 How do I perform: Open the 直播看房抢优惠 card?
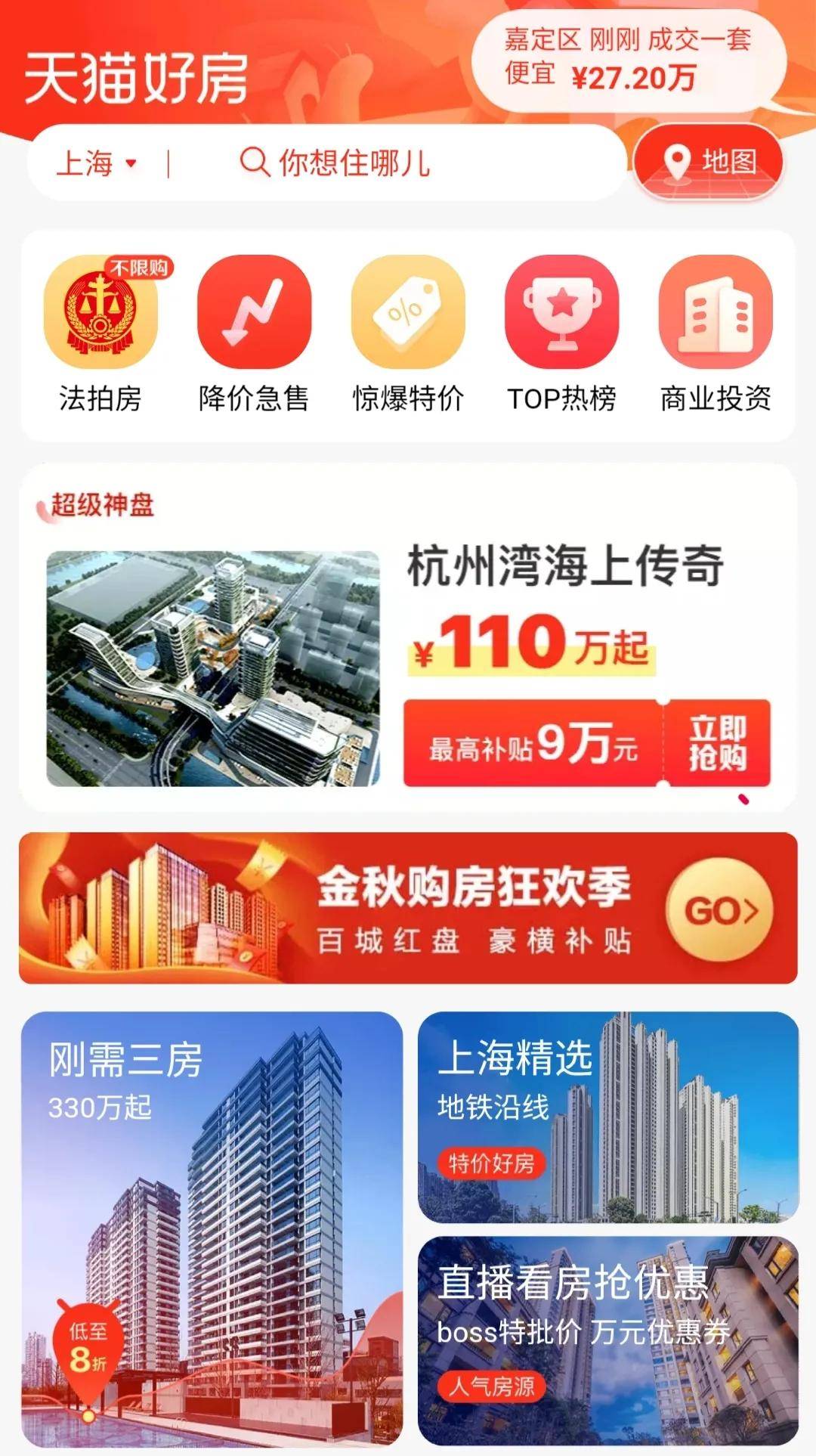(x=608, y=1340)
